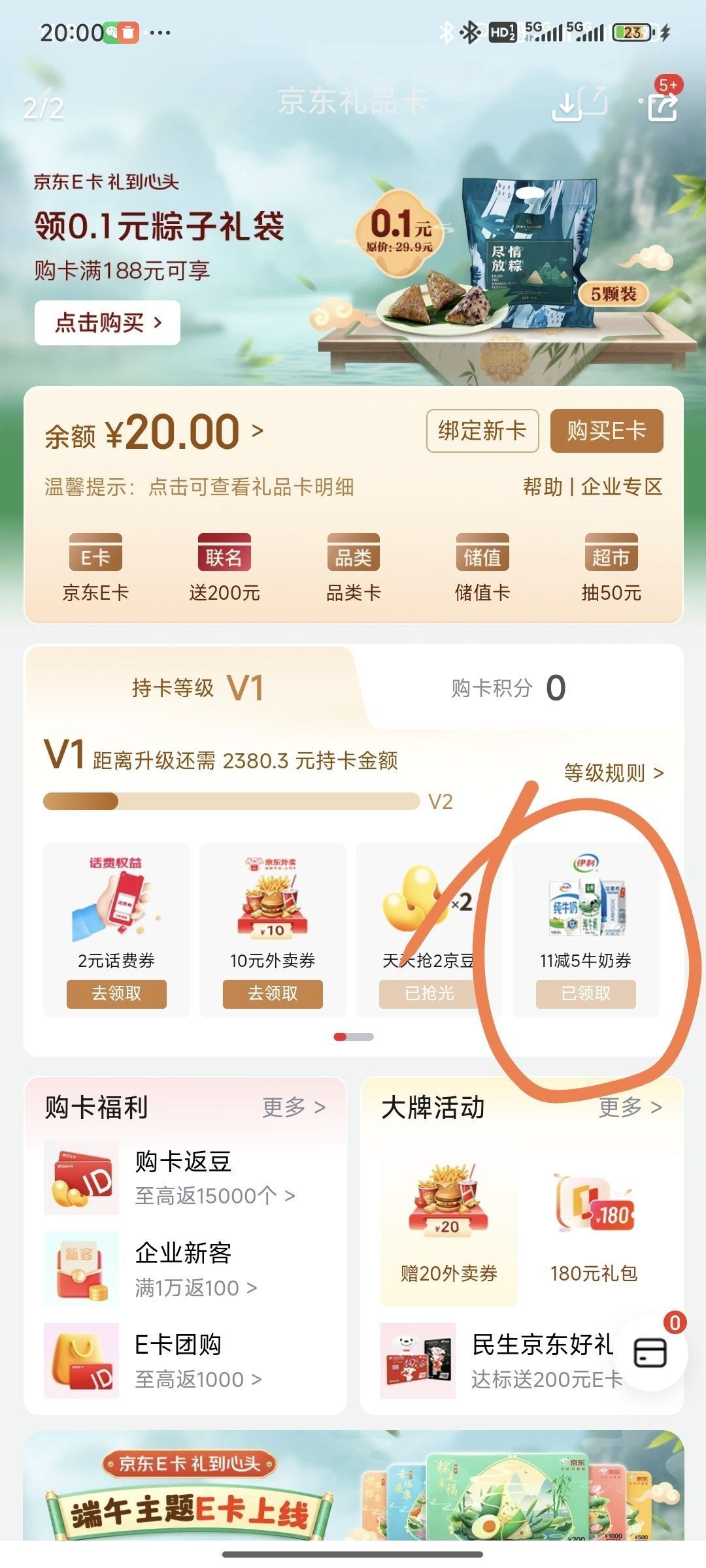Open the 赠20外卖券 activity card
The width and height of the screenshot is (706, 1568).
(448, 1227)
